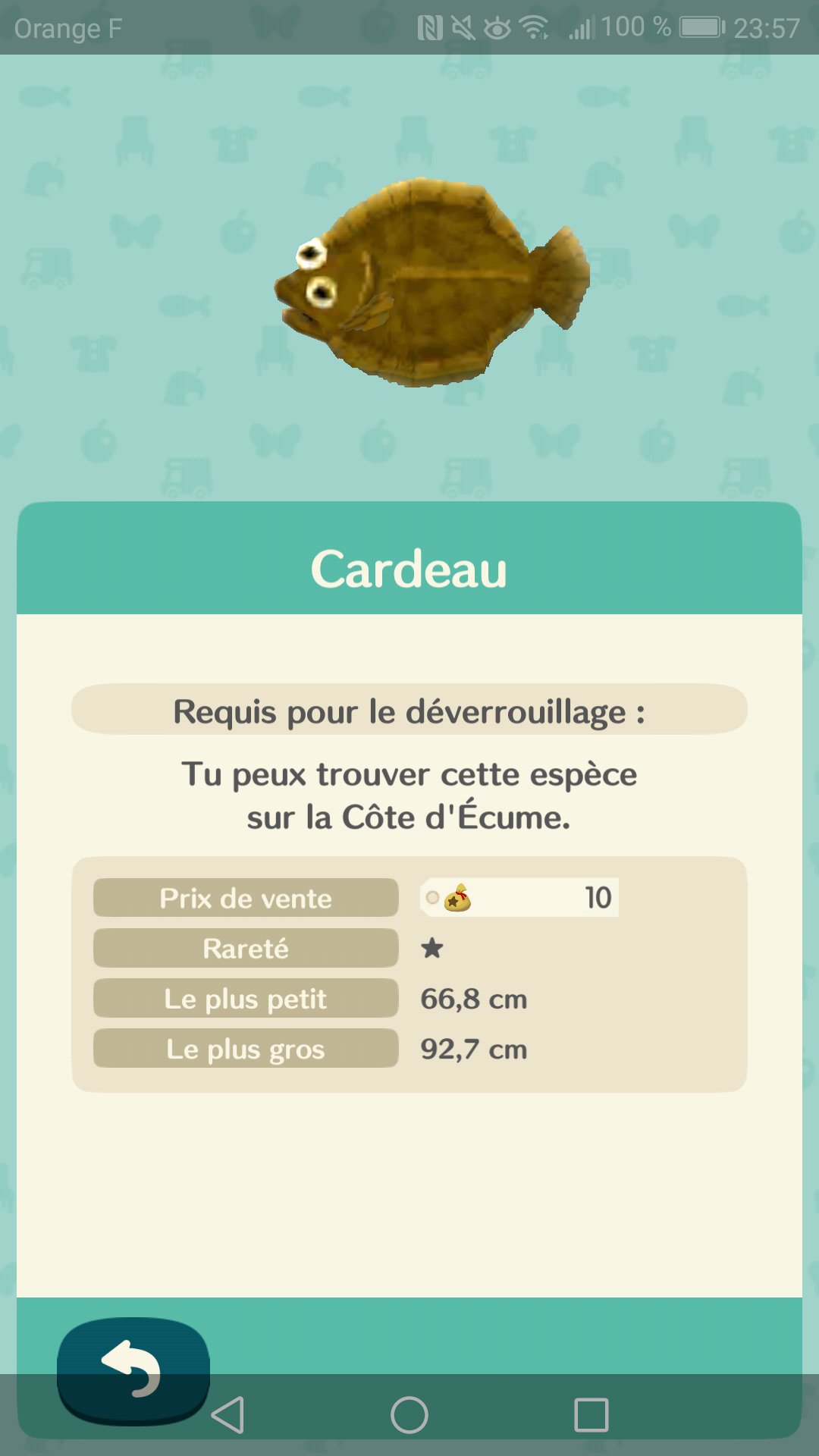This screenshot has width=819, height=1456.
Task: Open the recent apps overview
Action: tap(591, 1415)
